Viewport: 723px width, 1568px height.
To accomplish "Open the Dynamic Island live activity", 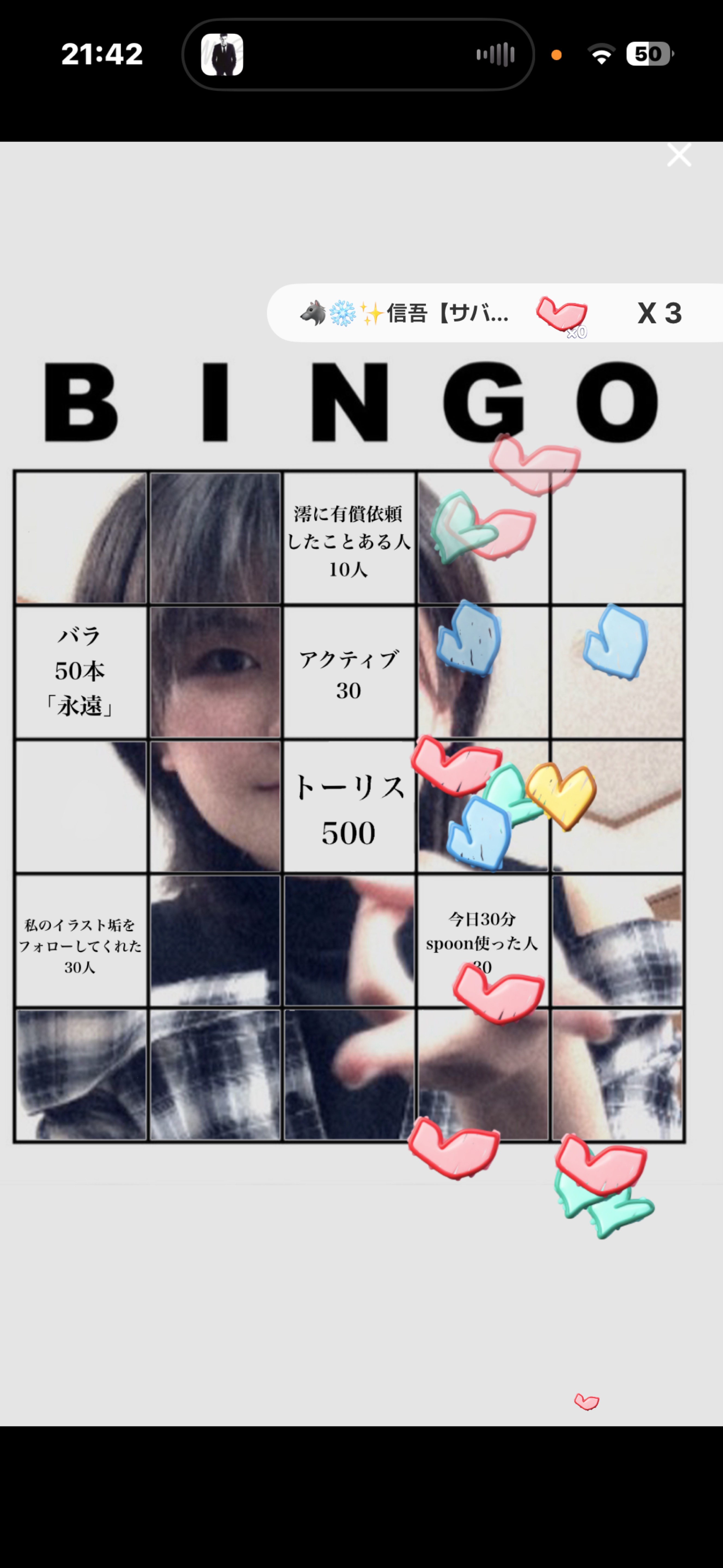I will point(358,55).
